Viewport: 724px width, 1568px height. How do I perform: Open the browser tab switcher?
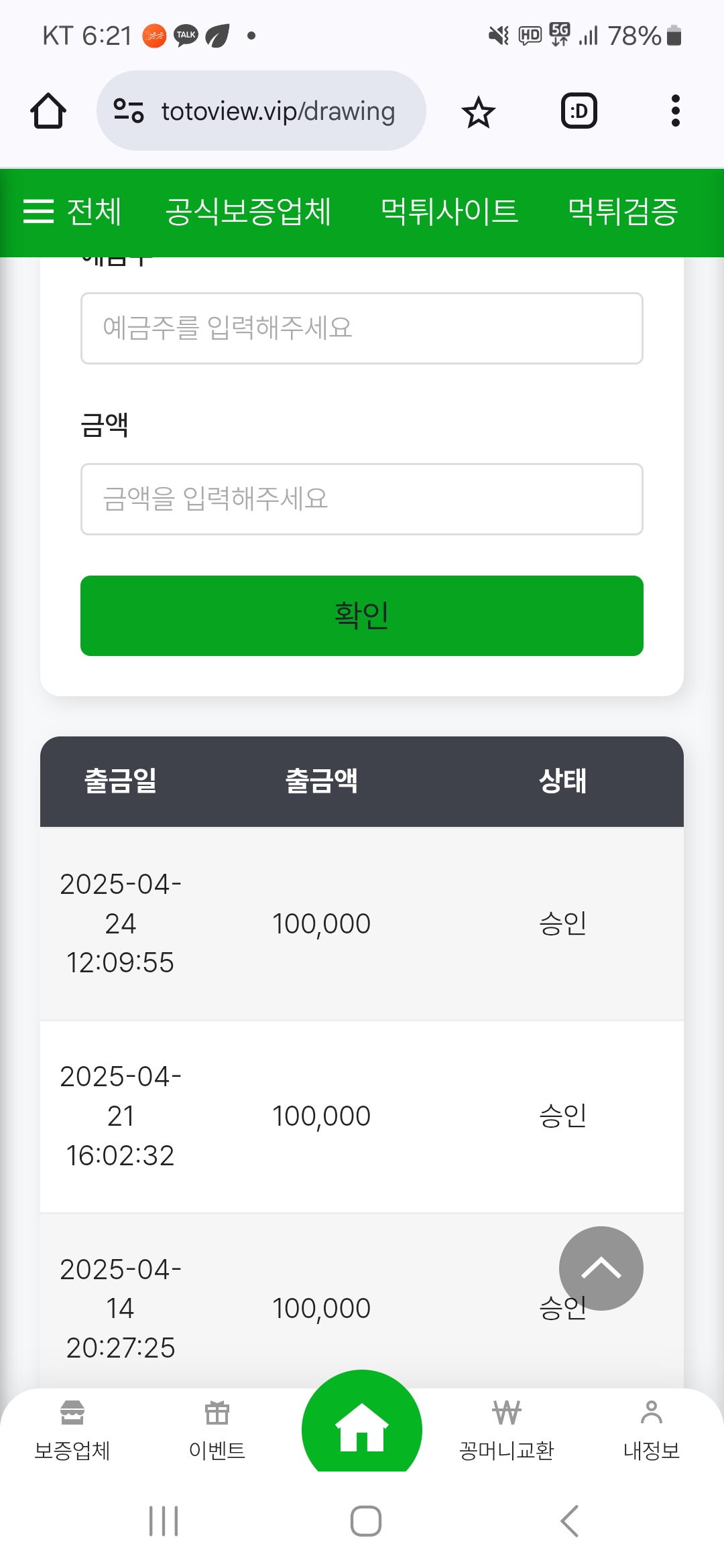coord(579,111)
